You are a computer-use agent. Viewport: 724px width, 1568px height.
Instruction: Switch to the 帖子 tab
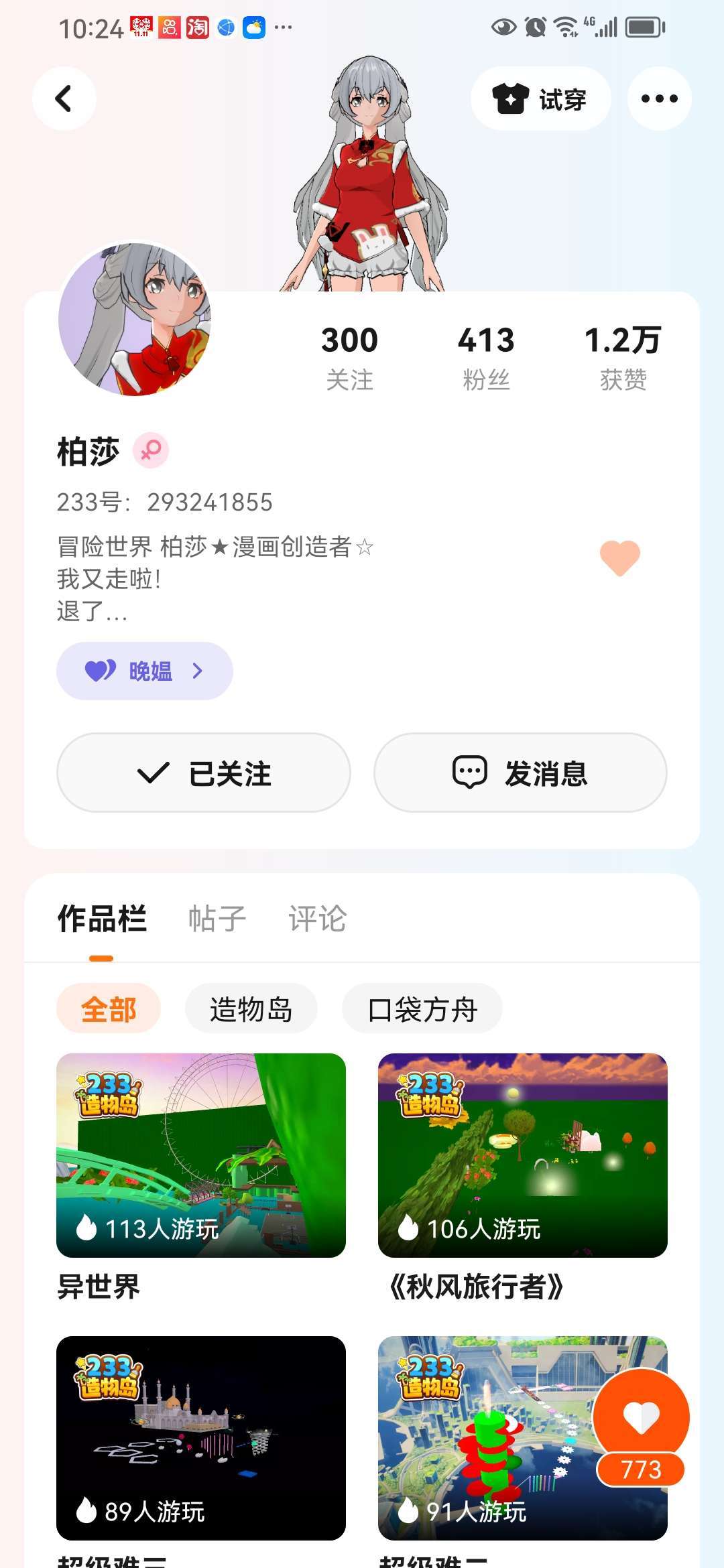(217, 918)
